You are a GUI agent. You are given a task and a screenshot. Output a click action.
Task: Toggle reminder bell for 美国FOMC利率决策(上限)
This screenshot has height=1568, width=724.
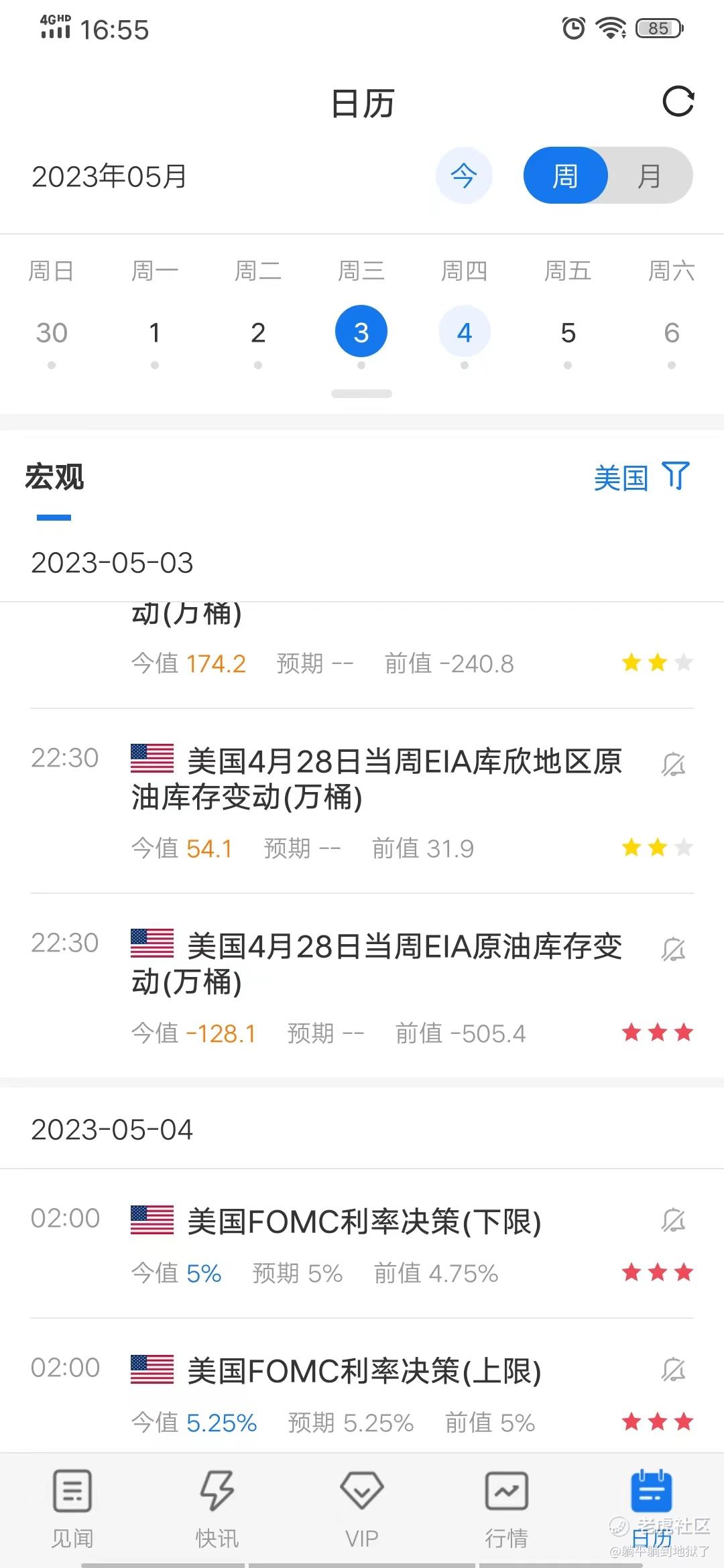coord(673,1370)
